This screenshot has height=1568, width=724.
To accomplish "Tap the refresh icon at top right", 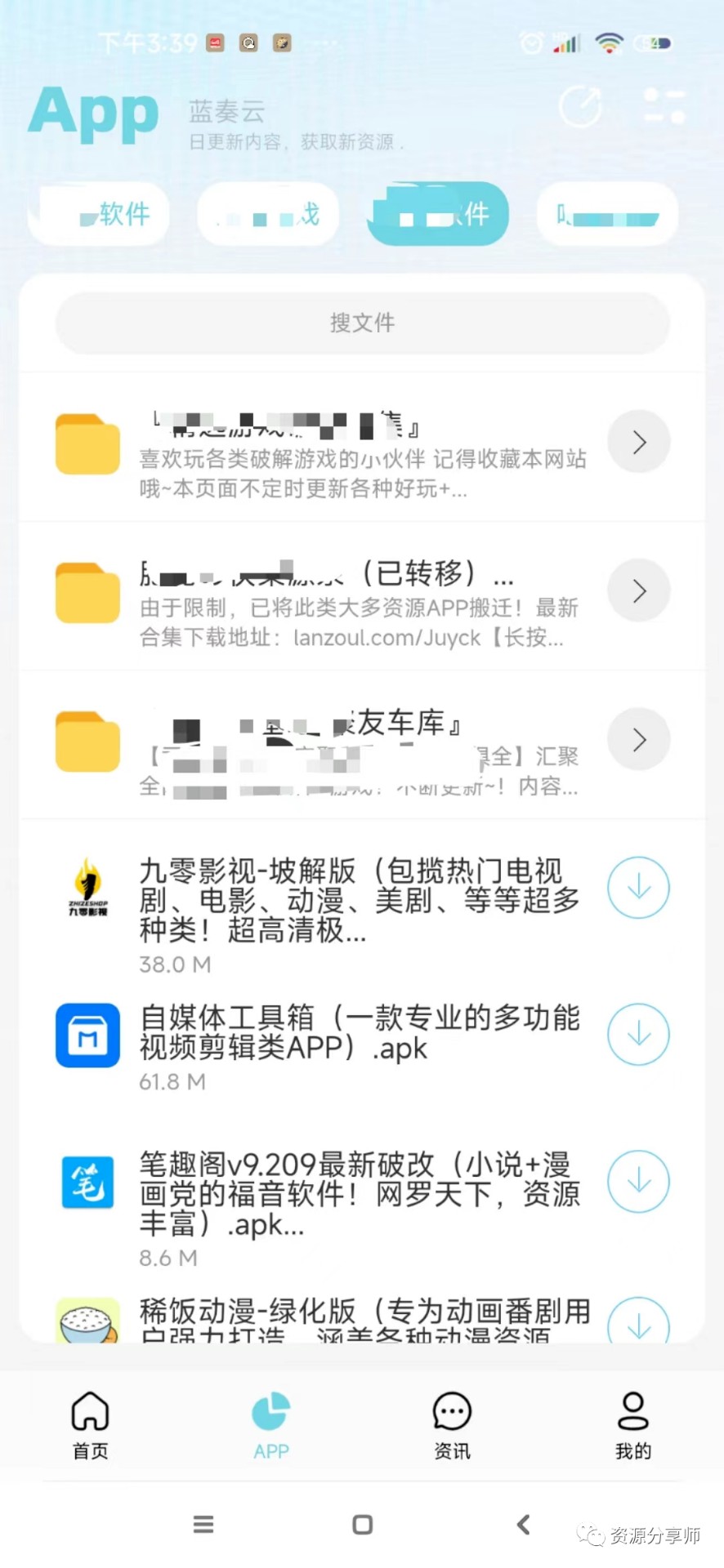I will (580, 107).
